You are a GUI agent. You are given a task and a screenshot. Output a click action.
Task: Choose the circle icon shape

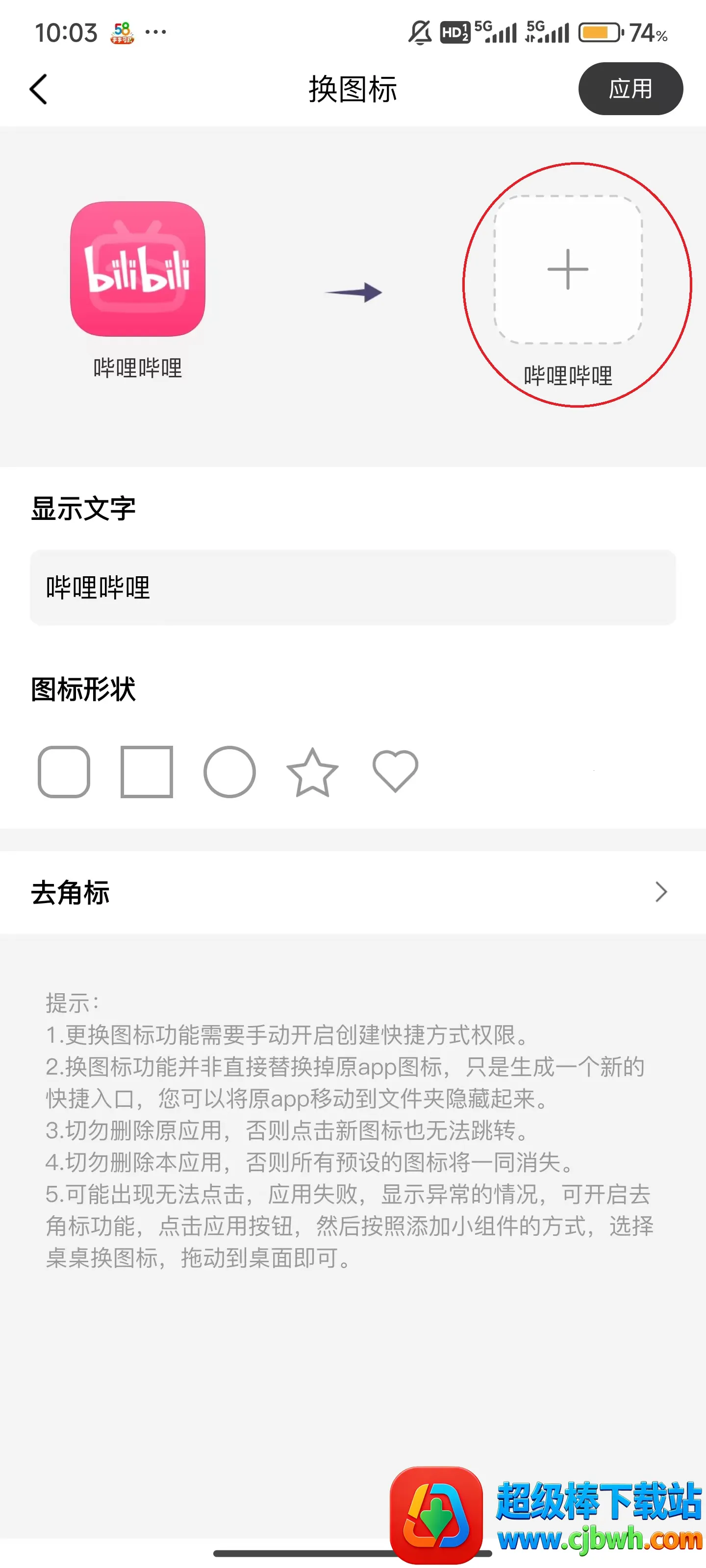[229, 771]
